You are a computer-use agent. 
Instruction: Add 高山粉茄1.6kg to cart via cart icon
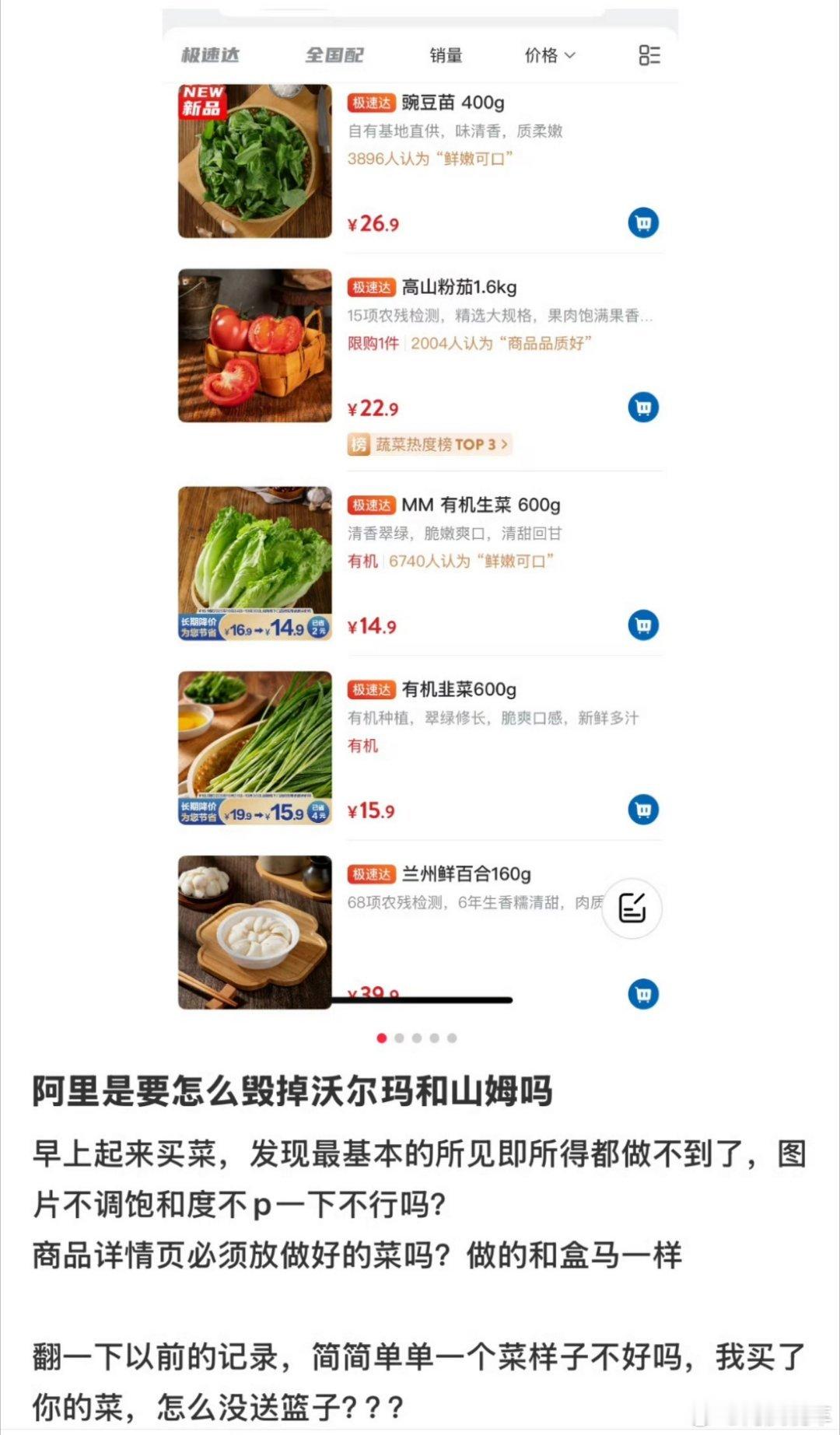(x=642, y=405)
